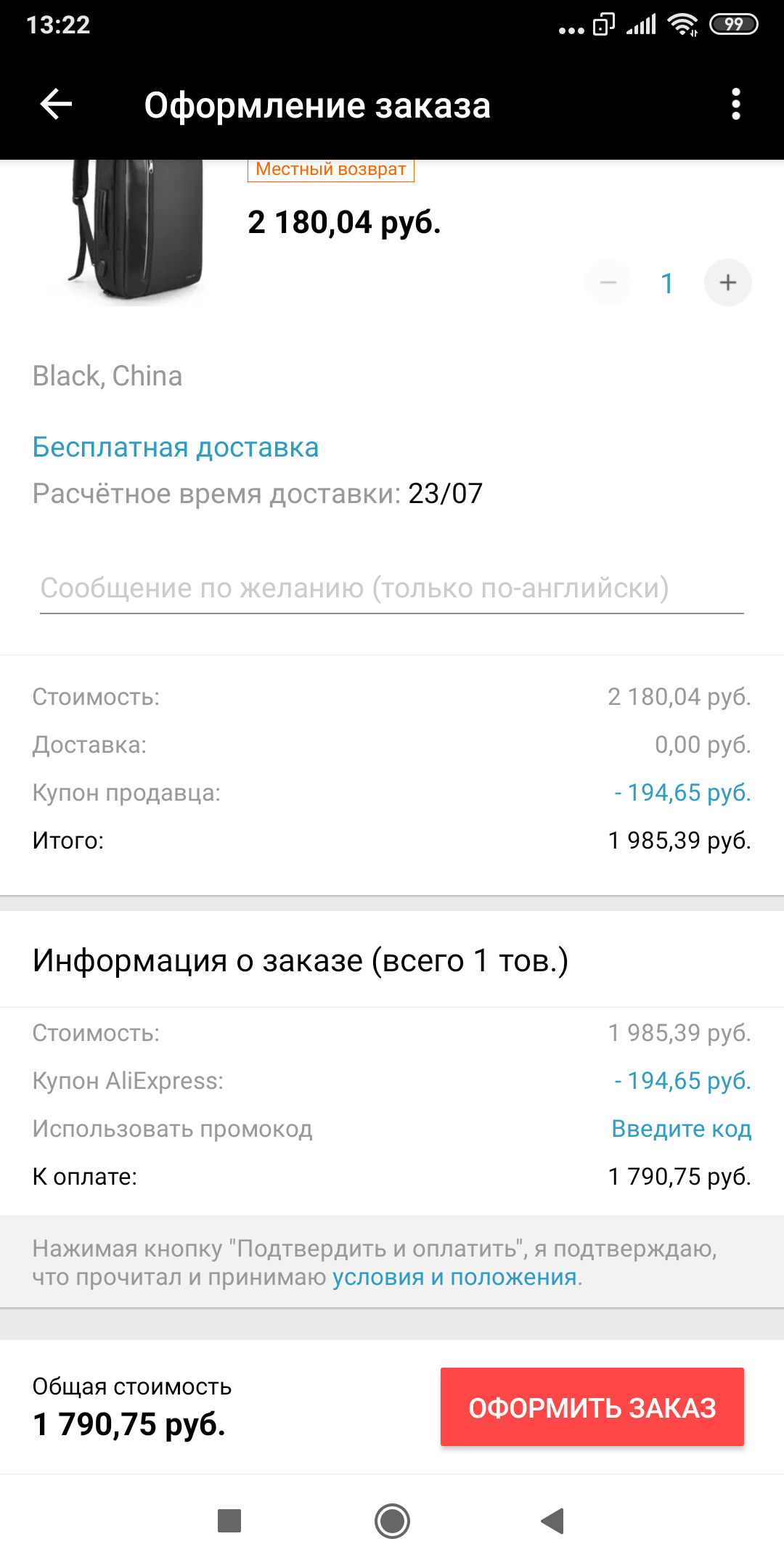
Task: Open recent apps with the square button
Action: coord(229,1521)
